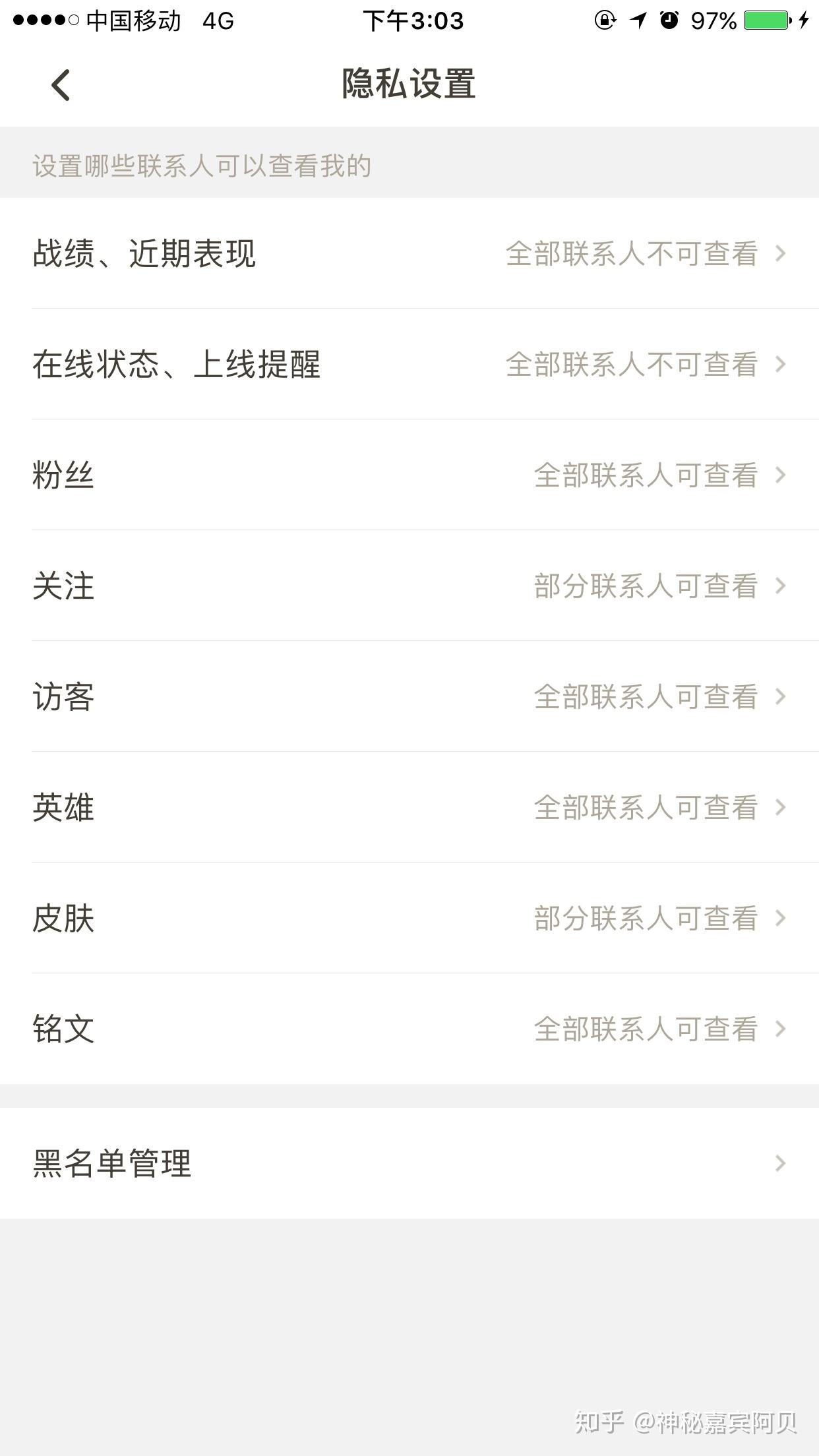Go back from 隐私设置 page
This screenshot has height=1456, width=819.
[61, 85]
